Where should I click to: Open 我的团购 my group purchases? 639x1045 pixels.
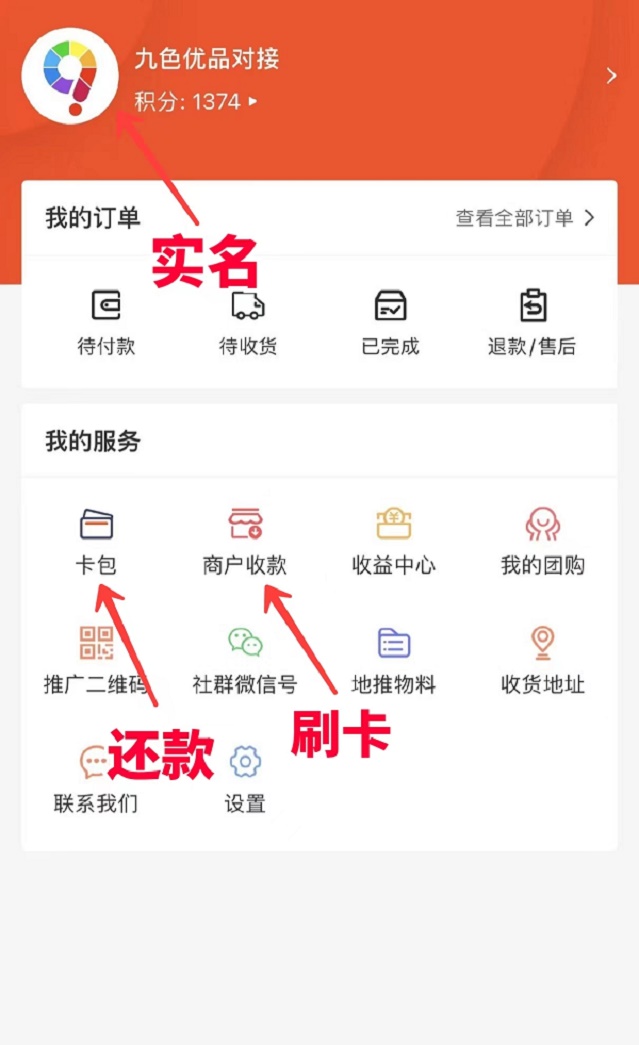point(543,541)
